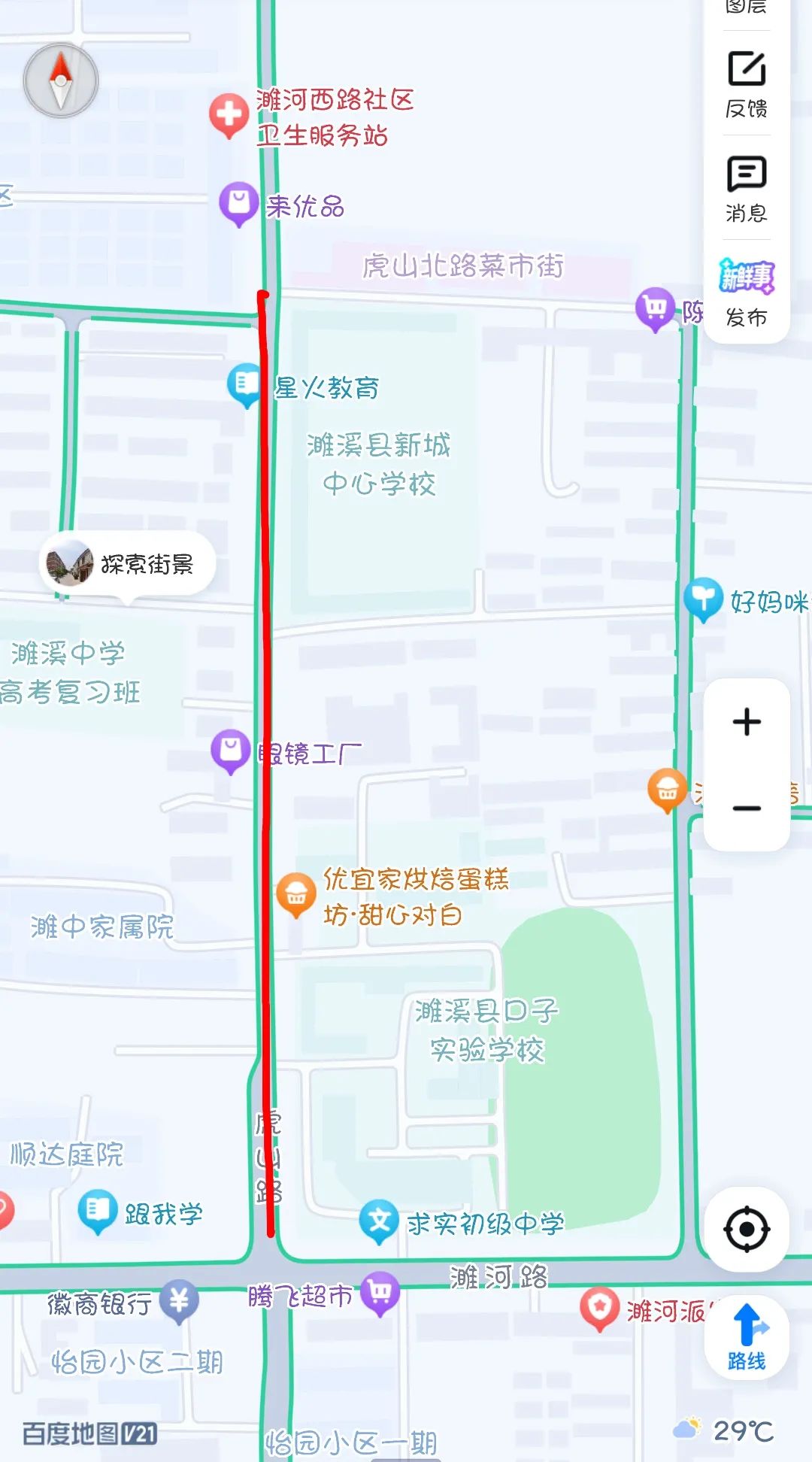Screen dimensions: 812x1462
Task: Select the 濉河西路社区卫生服务站 clinic marker
Action: tap(229, 114)
